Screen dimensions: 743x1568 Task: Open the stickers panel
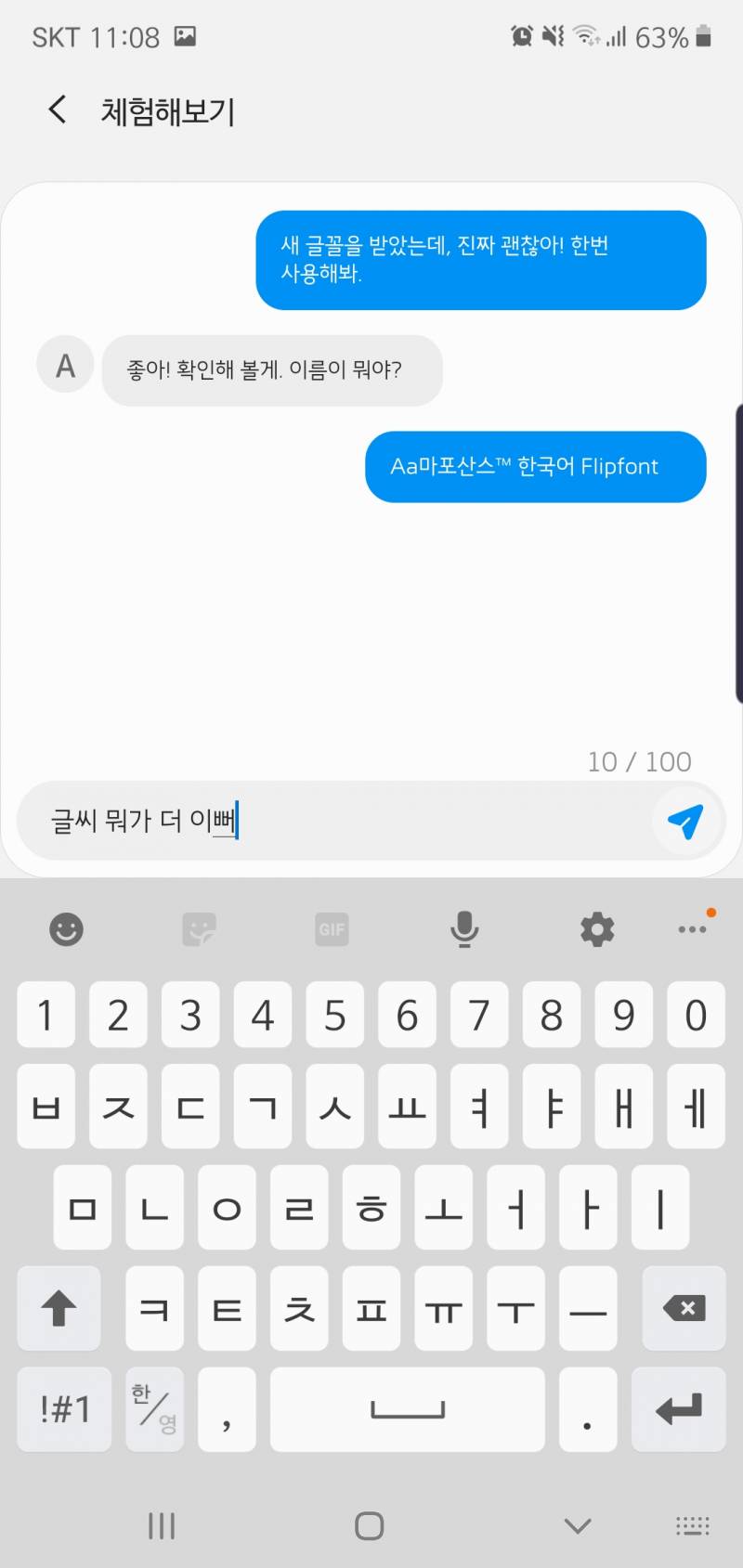199,928
